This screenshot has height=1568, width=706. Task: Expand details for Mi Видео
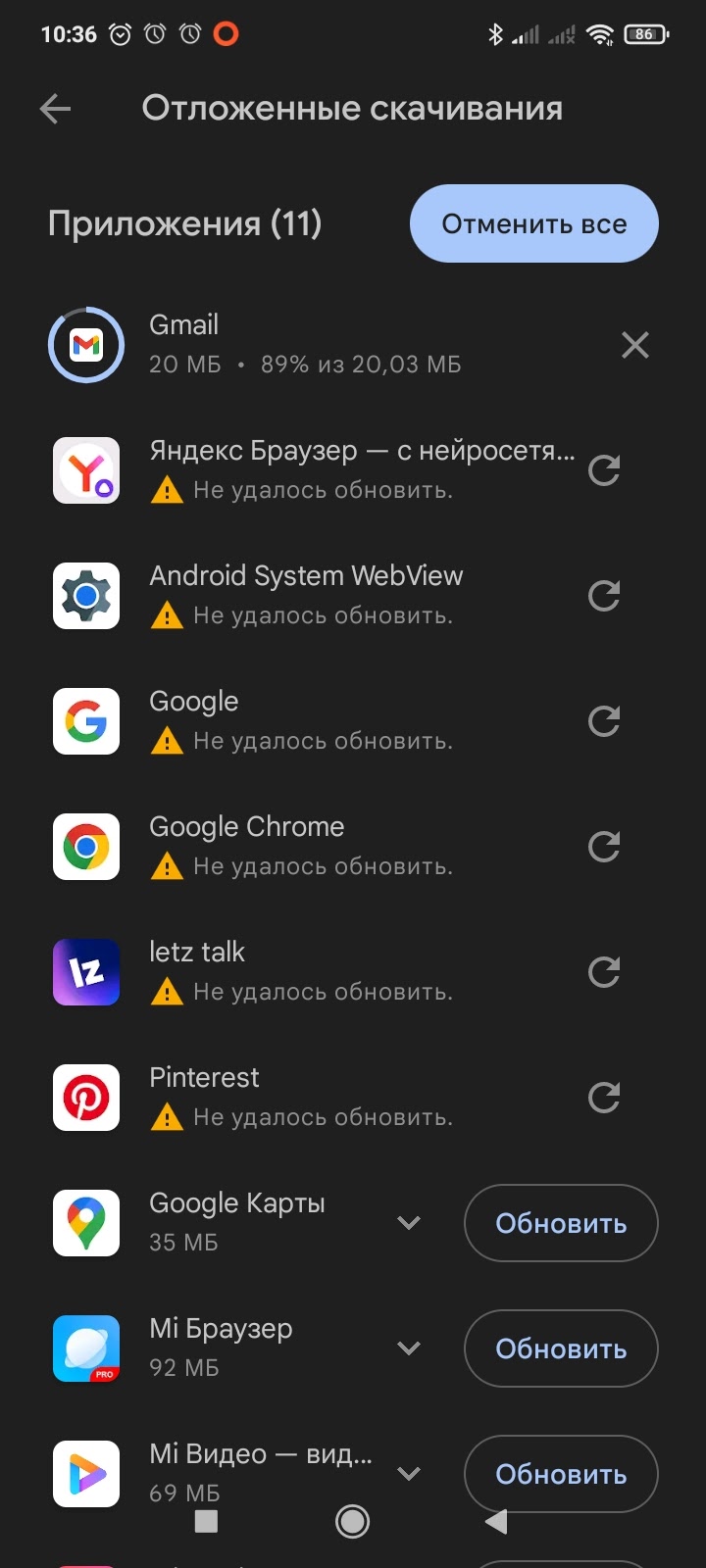click(x=409, y=1473)
